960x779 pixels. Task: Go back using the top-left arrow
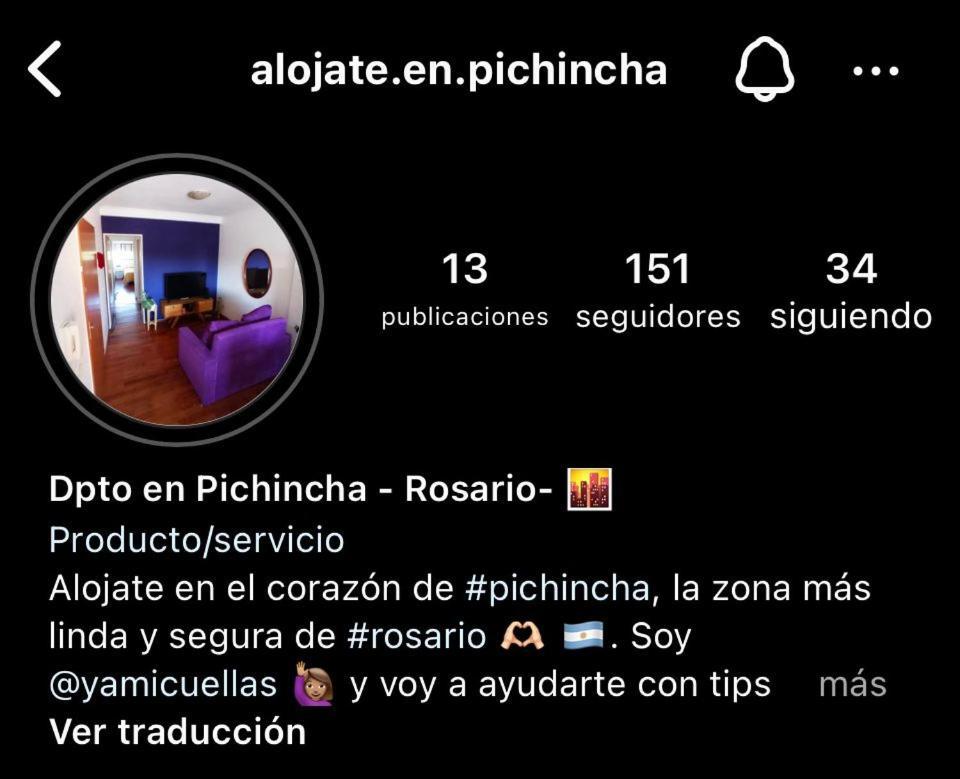tap(45, 70)
